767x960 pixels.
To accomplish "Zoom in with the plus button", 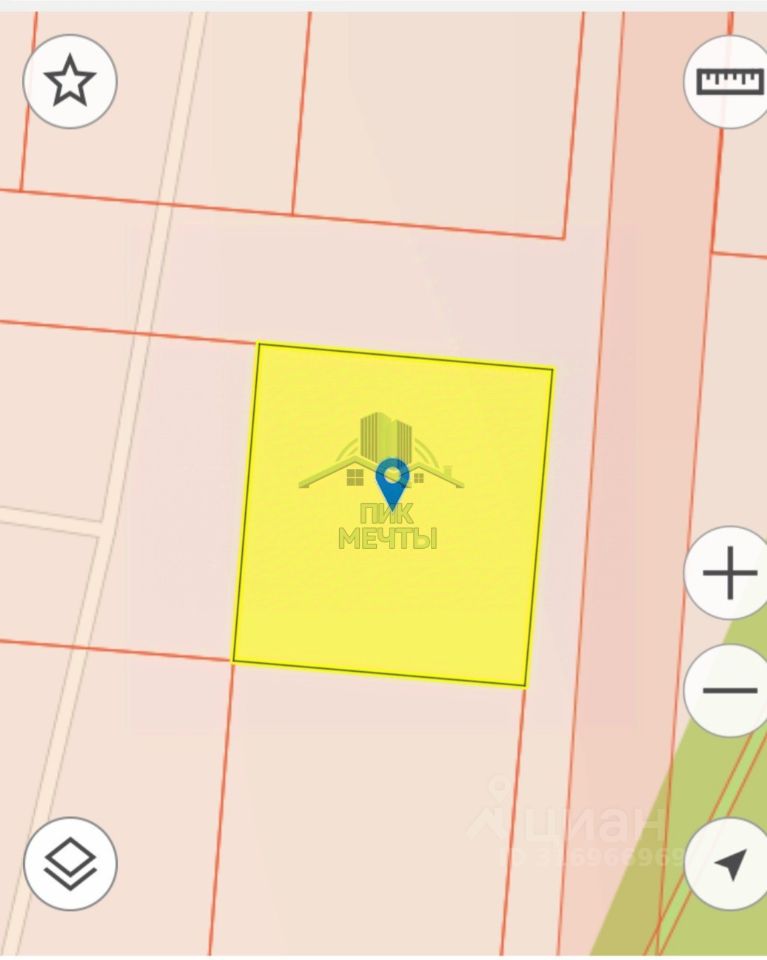I will (x=729, y=574).
